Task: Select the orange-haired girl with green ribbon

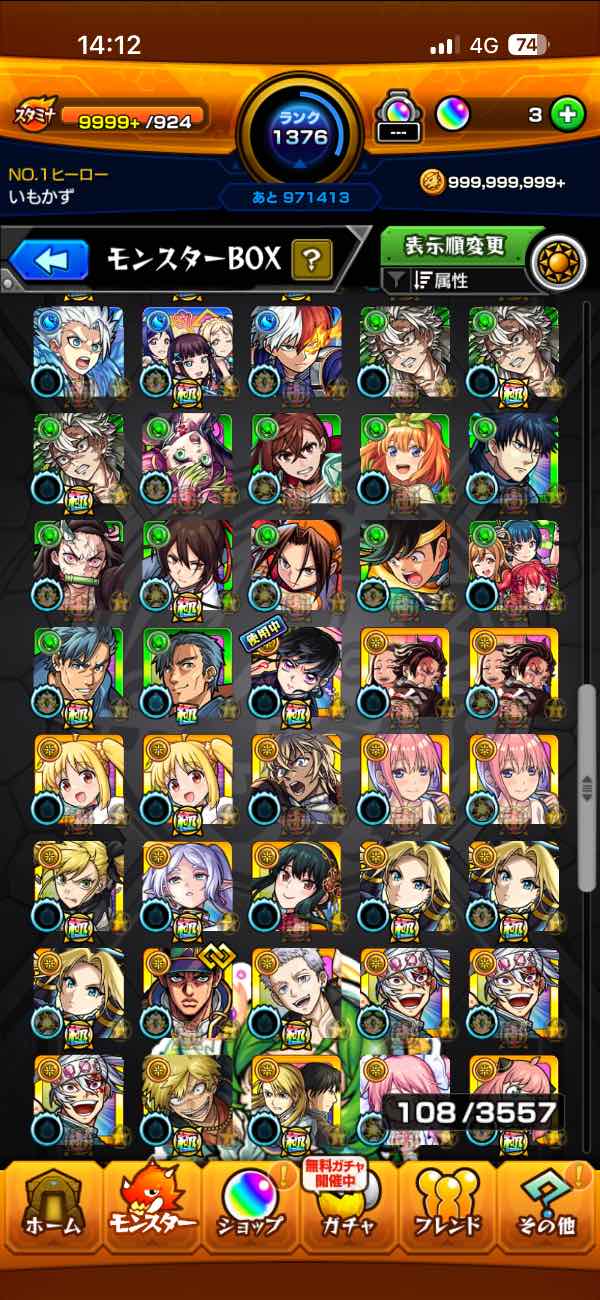Action: point(405,459)
